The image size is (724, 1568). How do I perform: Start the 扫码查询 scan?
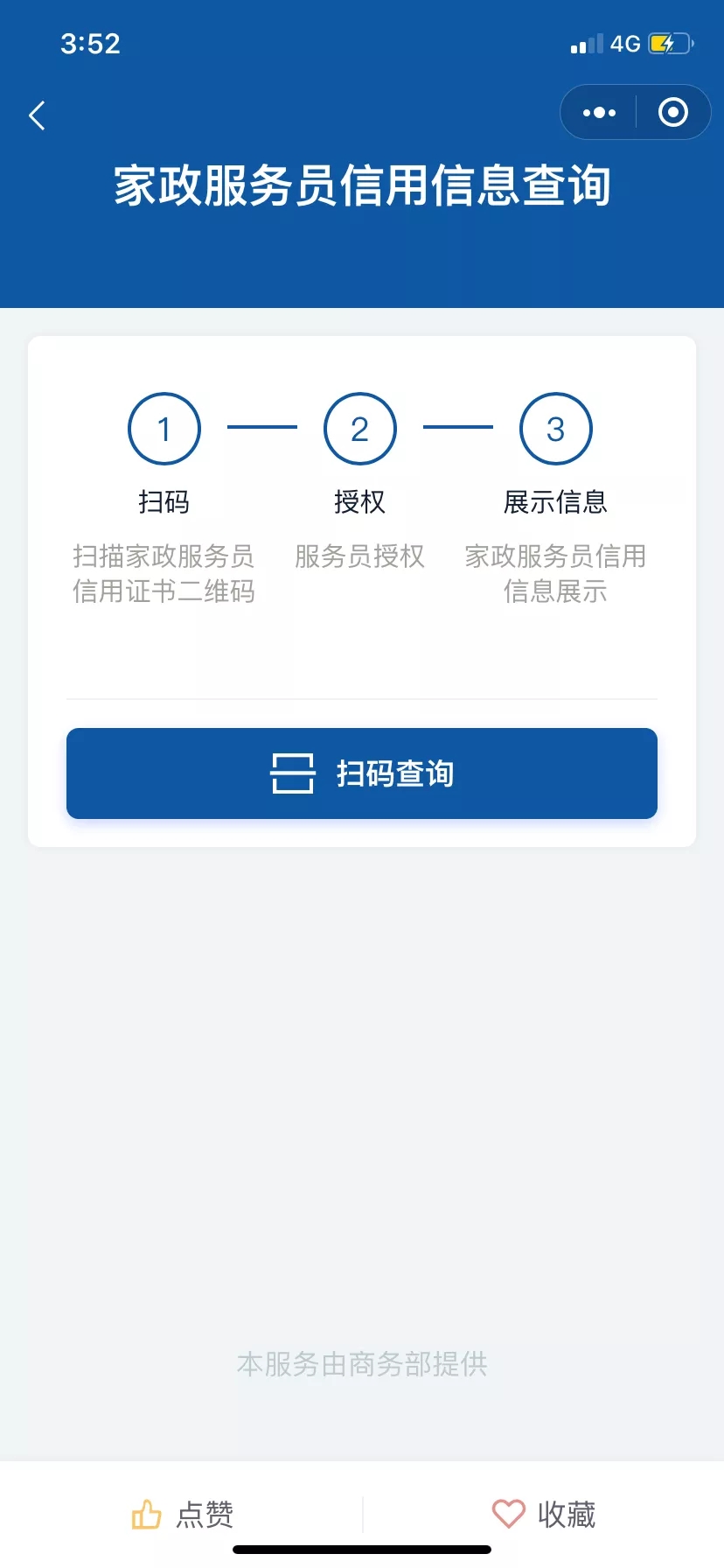tap(362, 773)
